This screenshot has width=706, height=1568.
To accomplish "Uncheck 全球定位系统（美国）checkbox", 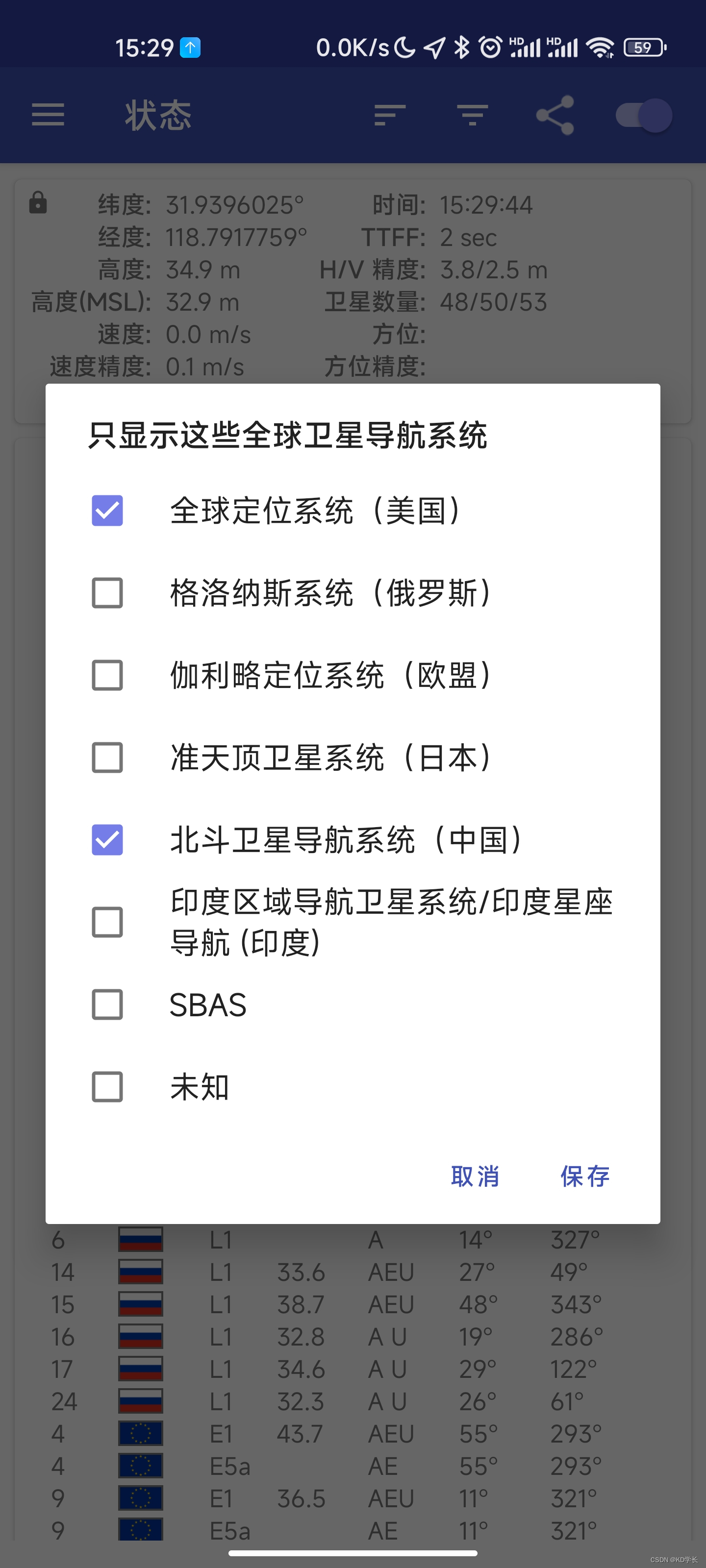I will tap(107, 510).
